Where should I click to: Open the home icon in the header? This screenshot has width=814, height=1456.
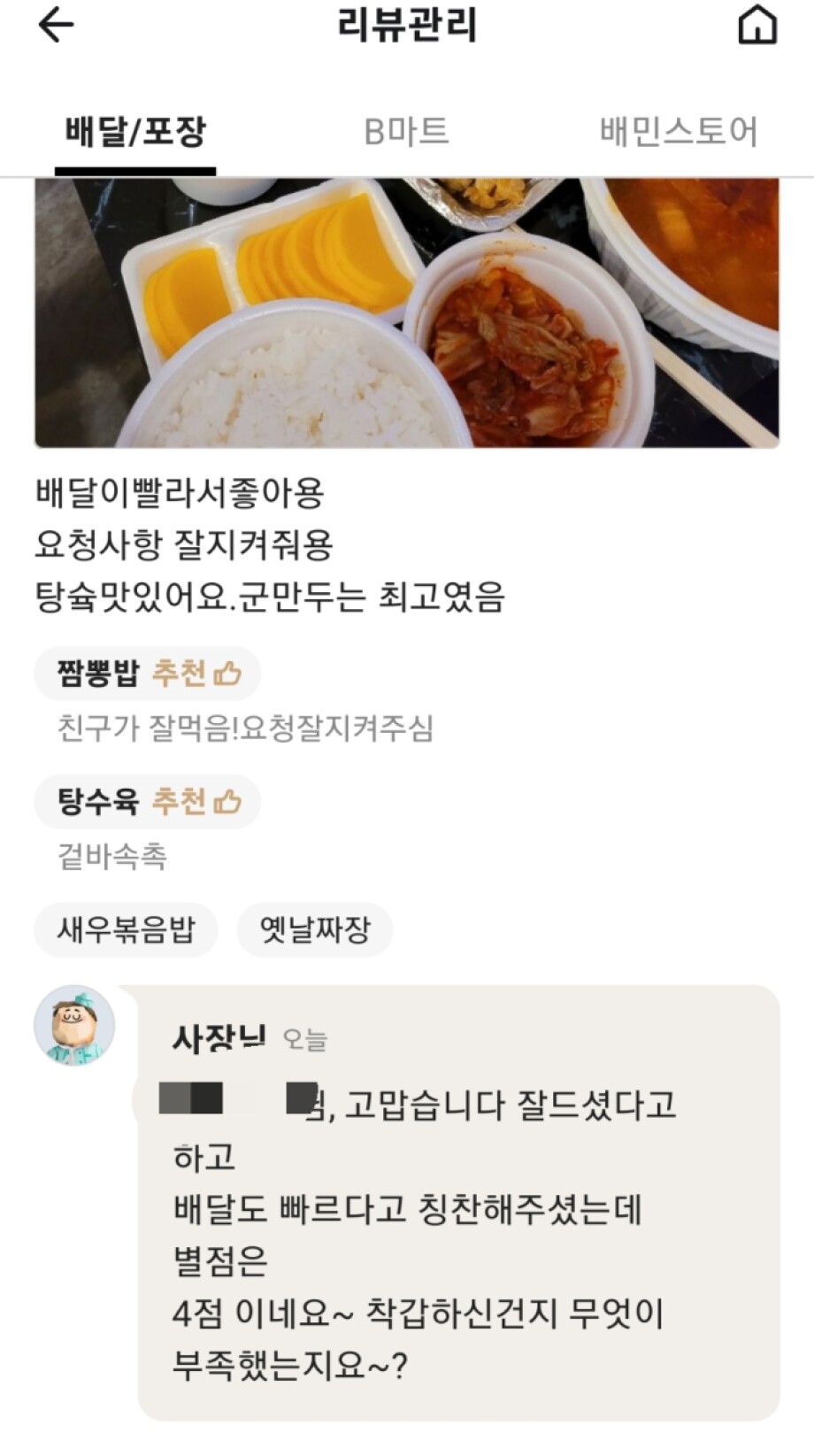[x=757, y=26]
